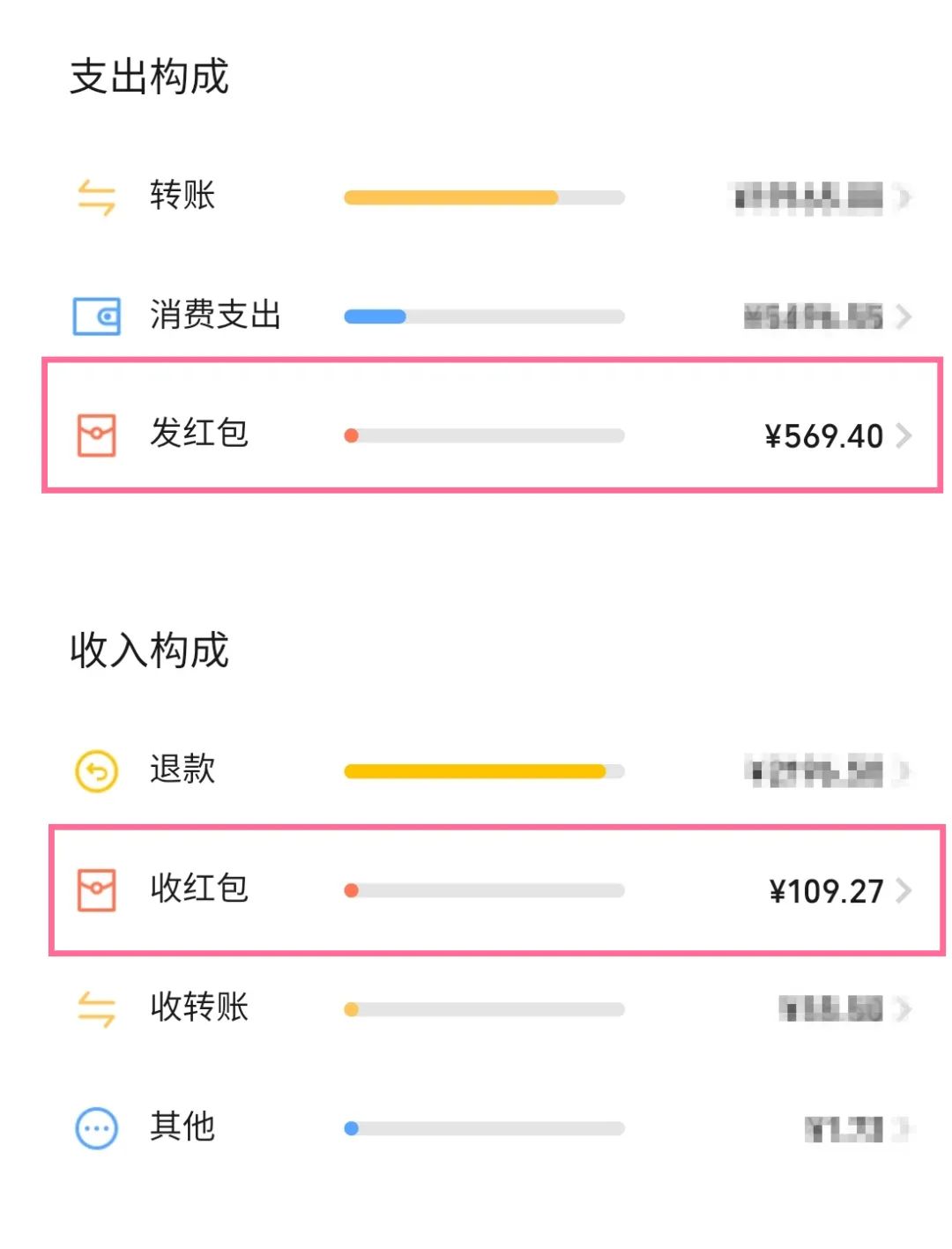Click the 收转账 transfer arrows icon
Viewport: 952px width, 1249px height.
[95, 1008]
